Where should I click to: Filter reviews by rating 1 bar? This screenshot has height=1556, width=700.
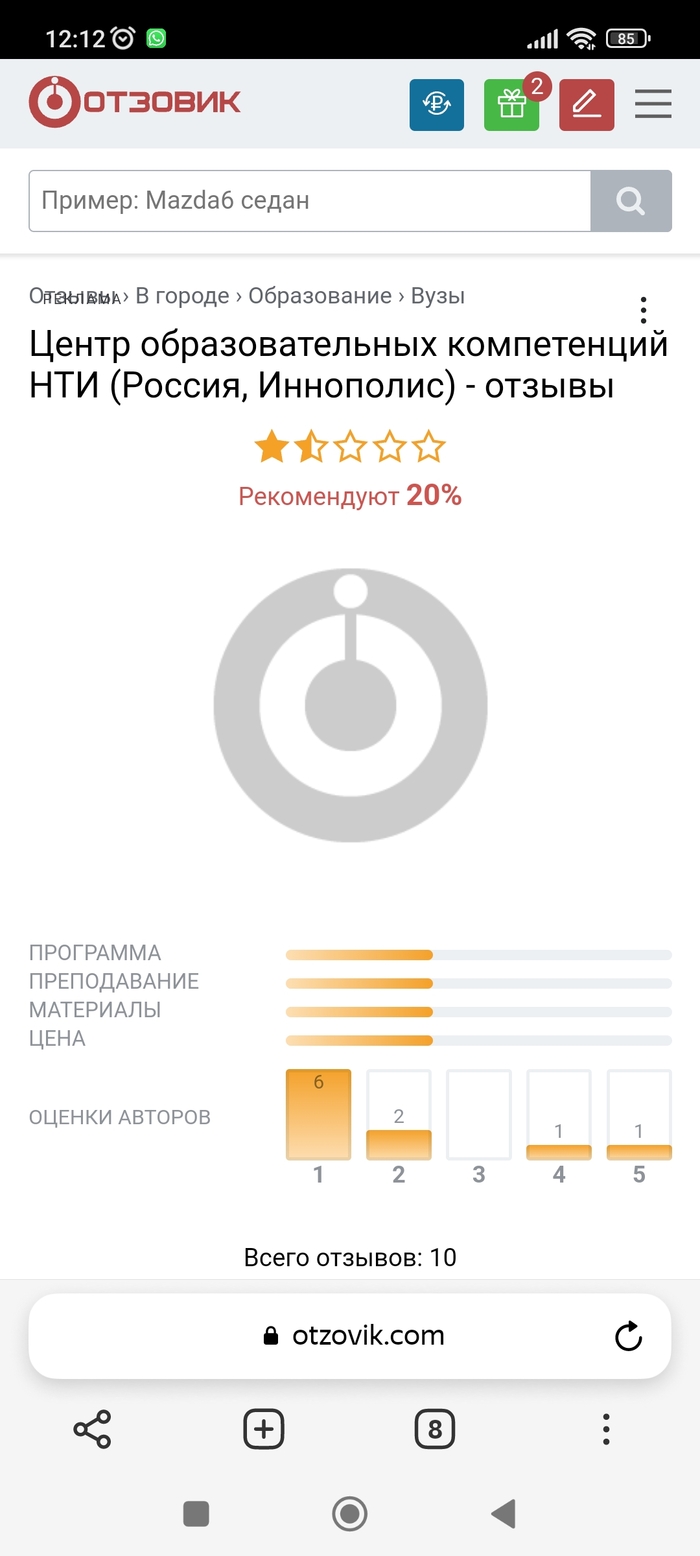coord(318,1115)
